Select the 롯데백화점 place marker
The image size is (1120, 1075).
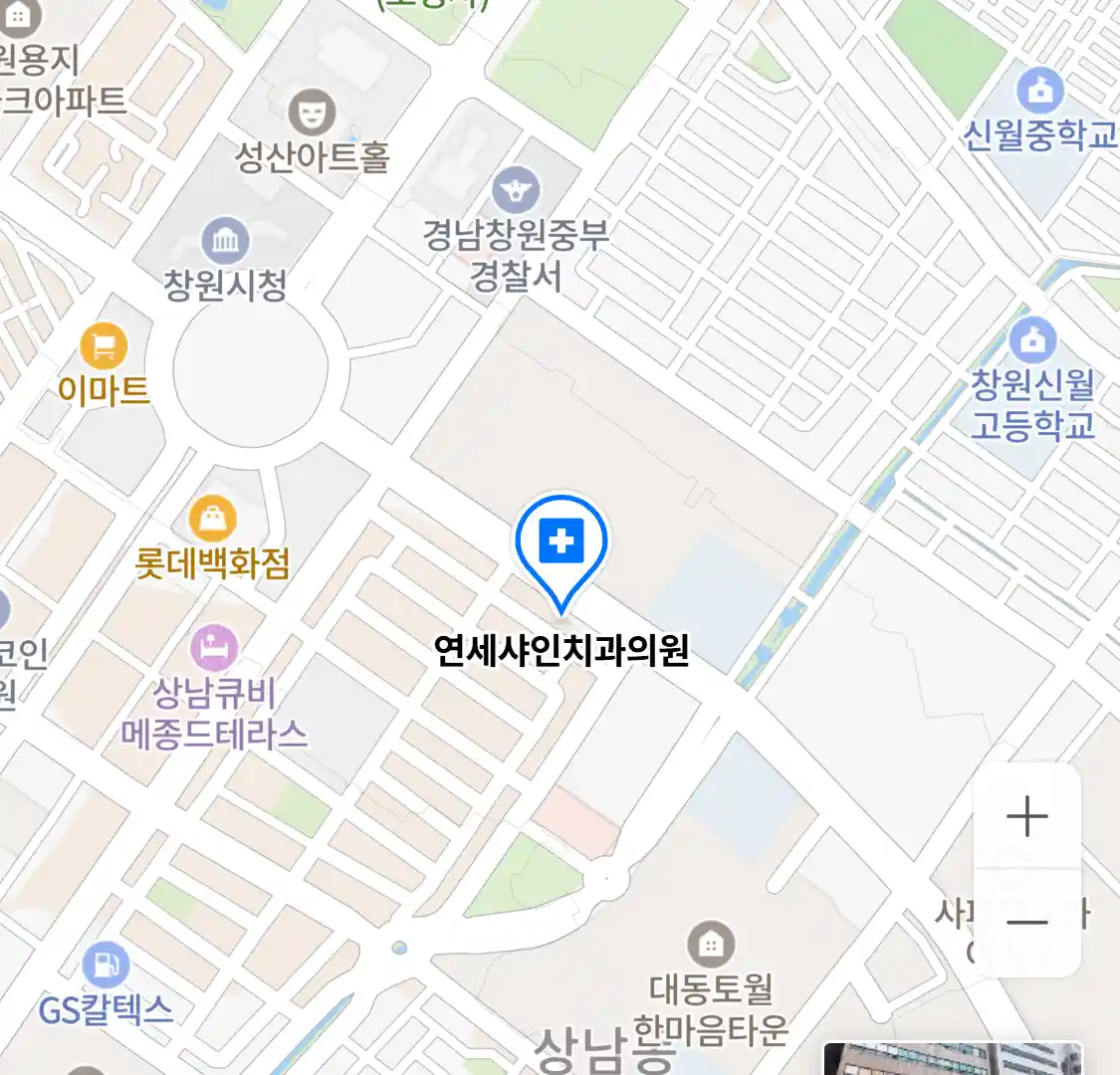click(213, 519)
